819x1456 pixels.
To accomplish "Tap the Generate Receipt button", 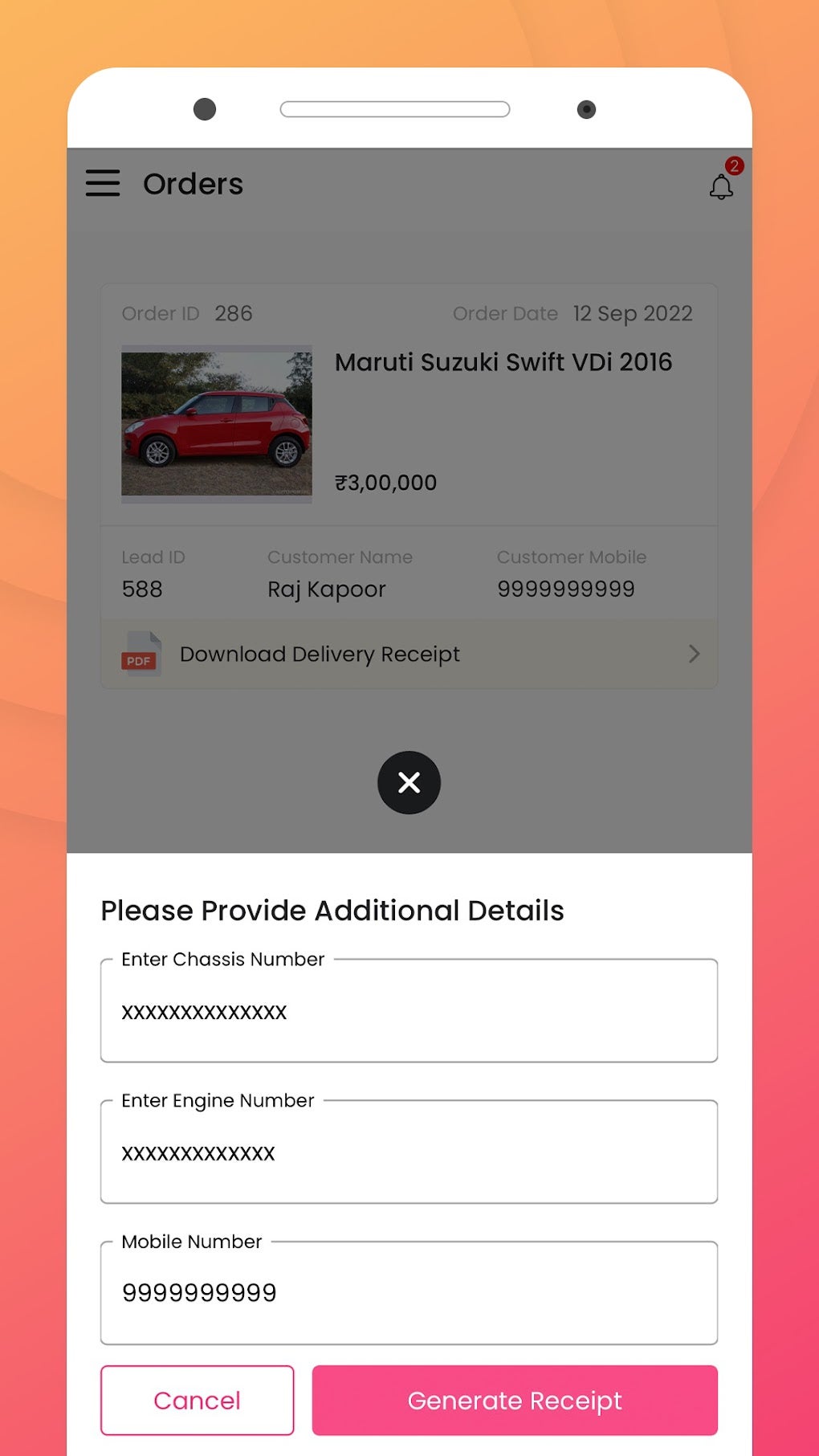I will [x=515, y=1400].
